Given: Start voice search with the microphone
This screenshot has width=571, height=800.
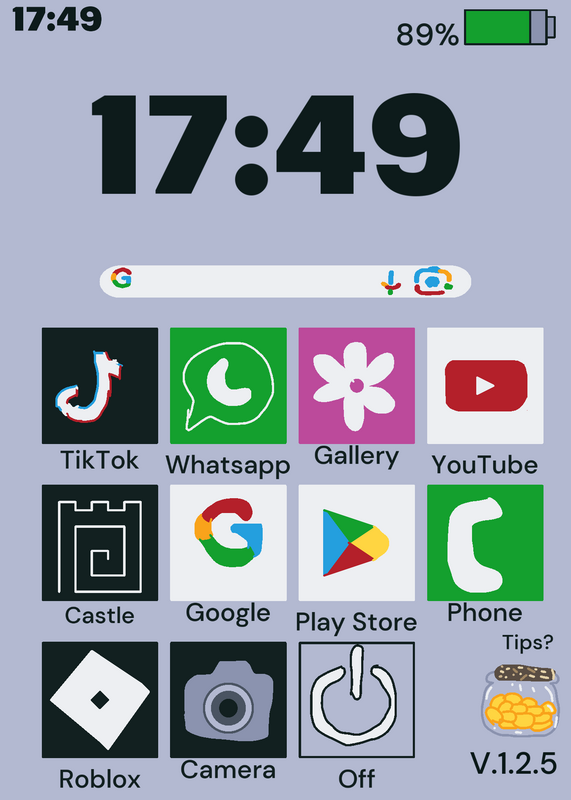Looking at the screenshot, I should (x=391, y=283).
